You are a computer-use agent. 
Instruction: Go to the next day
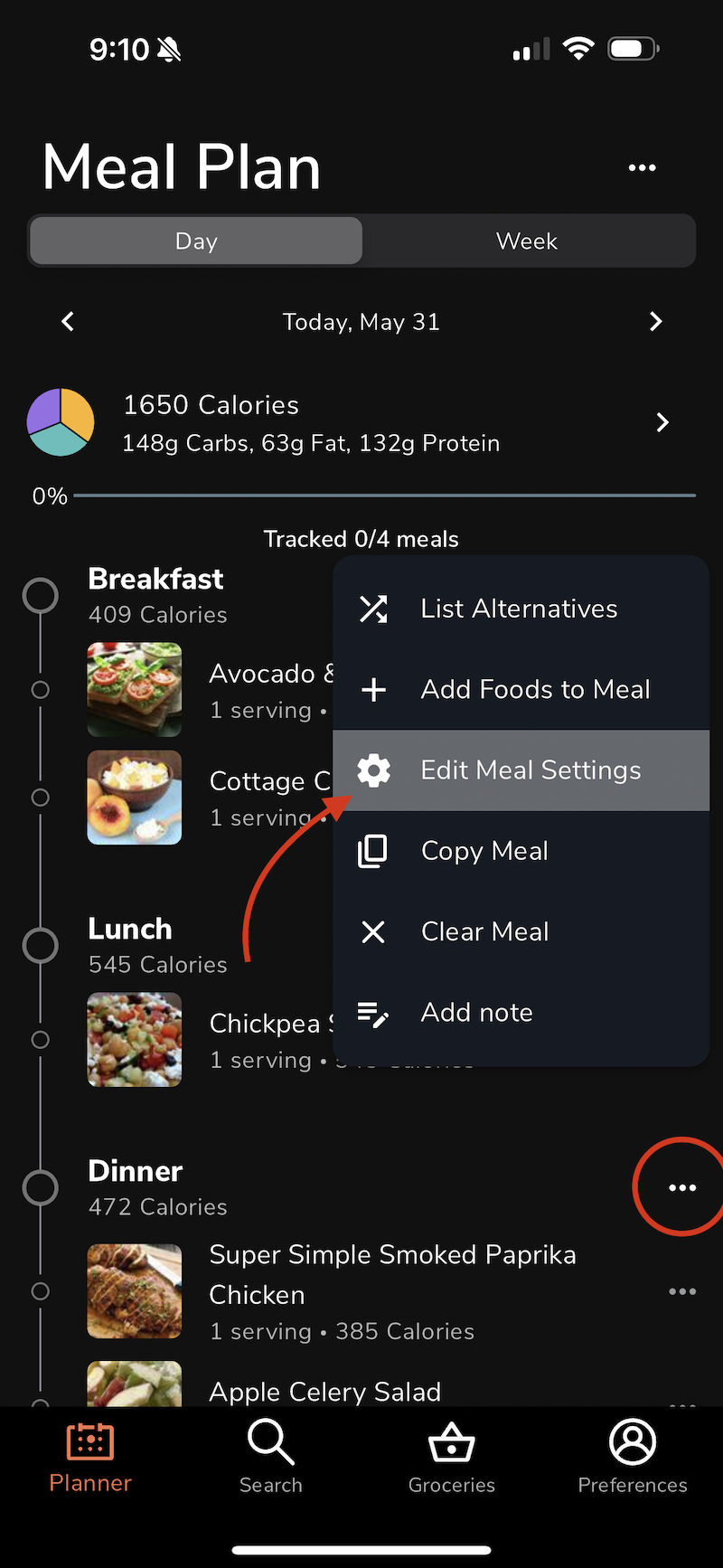click(x=655, y=322)
